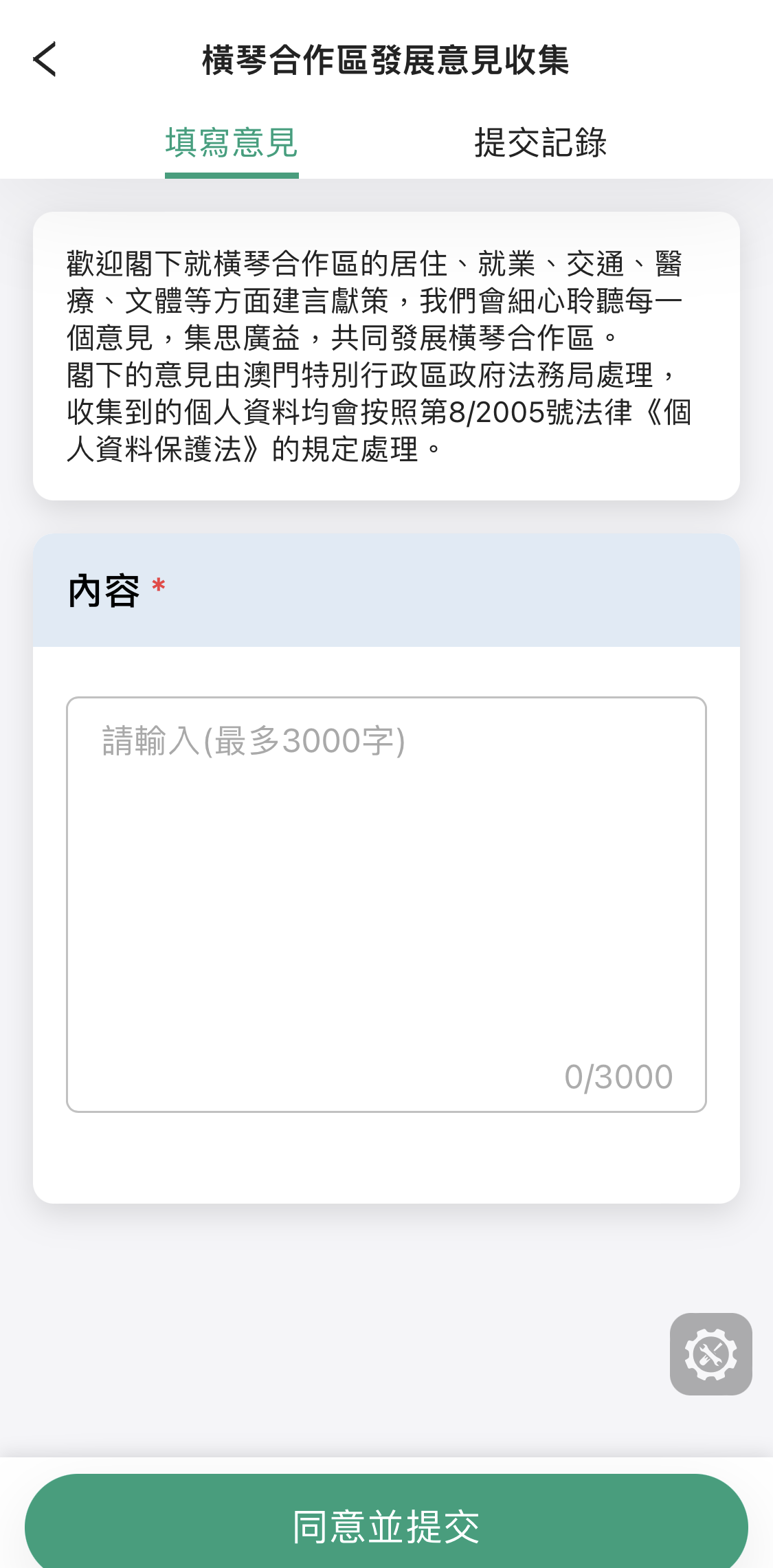Go back using the top-left arrow

click(x=45, y=59)
